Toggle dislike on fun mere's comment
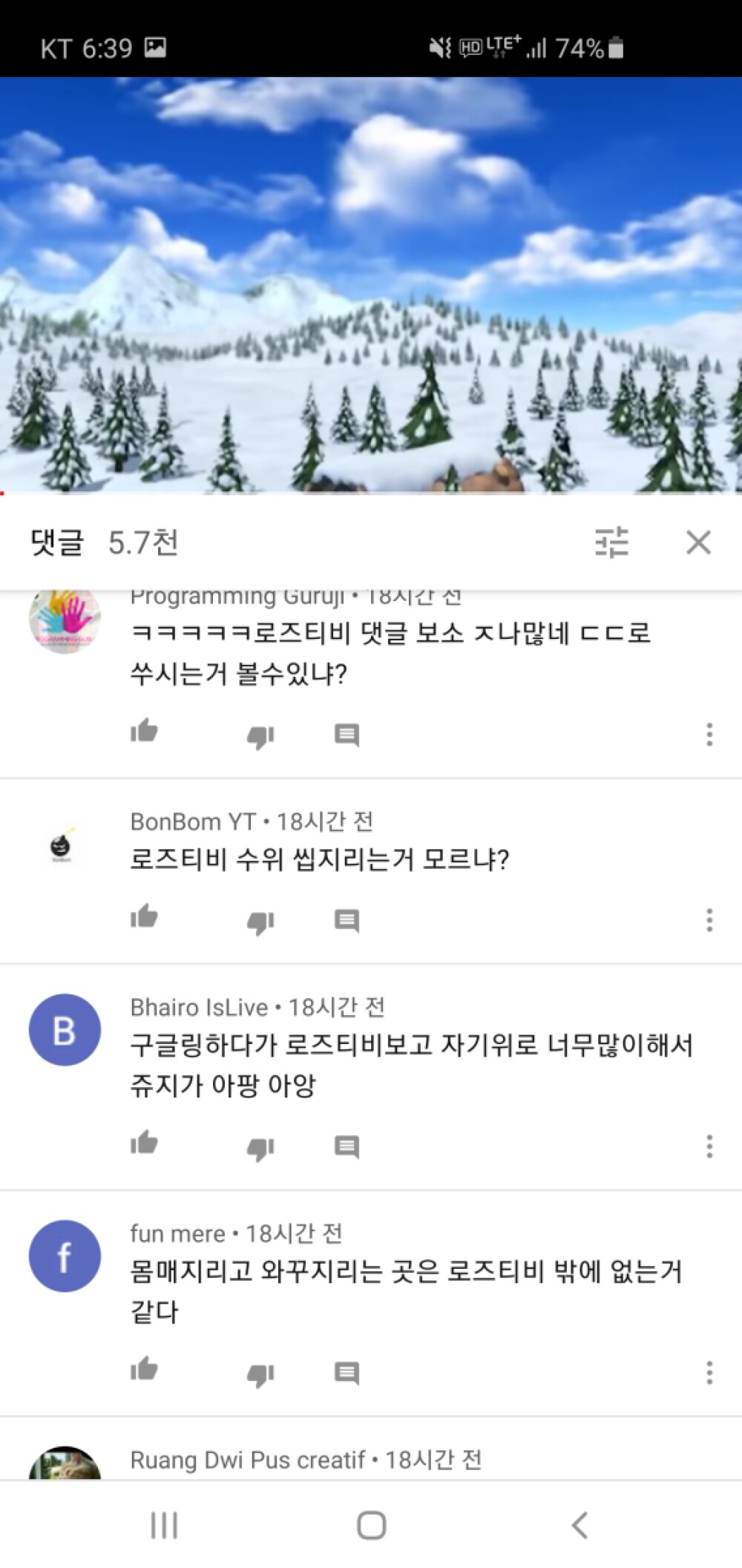742x1568 pixels. (261, 1371)
